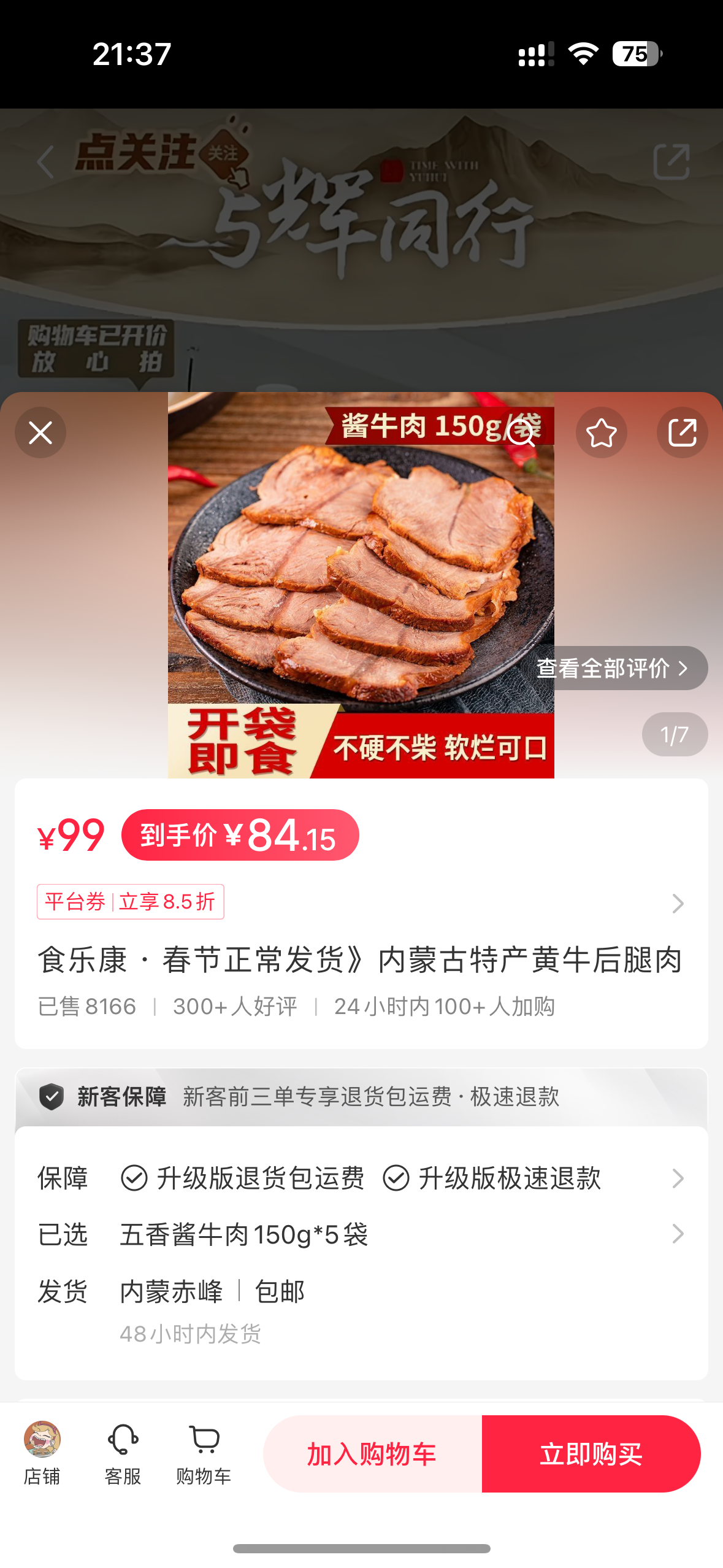Share this beef product
723x1568 pixels.
(682, 433)
